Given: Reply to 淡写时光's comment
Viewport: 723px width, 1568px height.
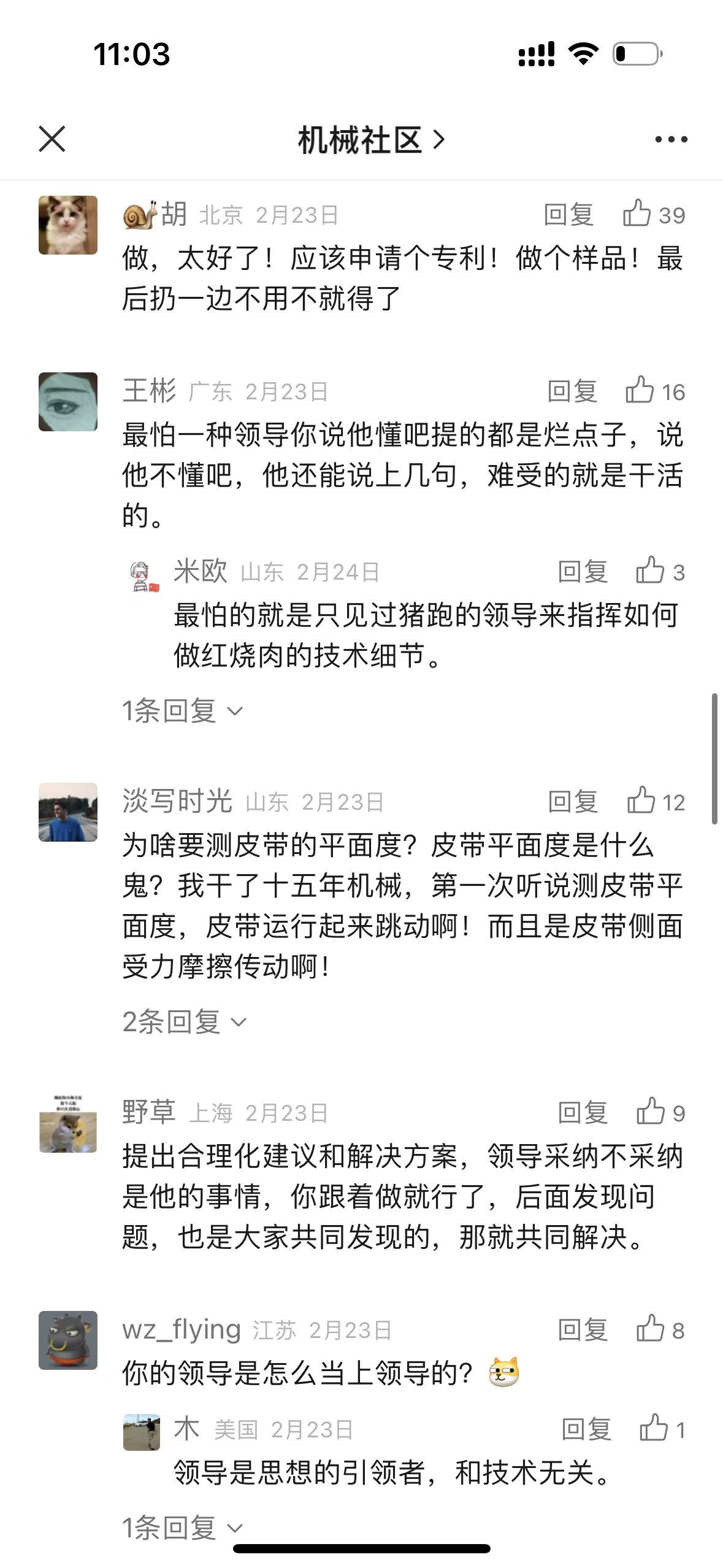Looking at the screenshot, I should [573, 802].
